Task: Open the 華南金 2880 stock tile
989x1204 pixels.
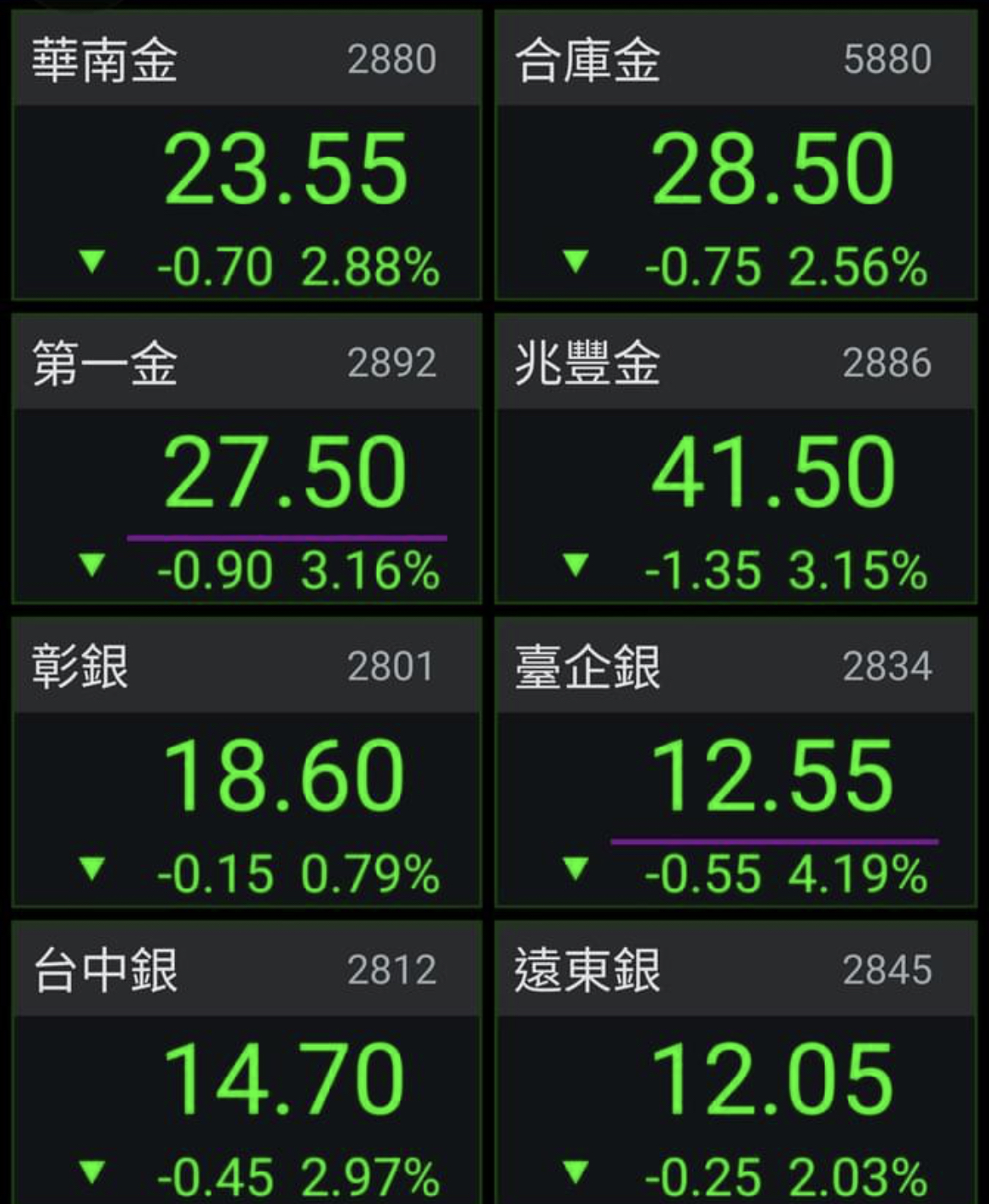Action: point(246,156)
